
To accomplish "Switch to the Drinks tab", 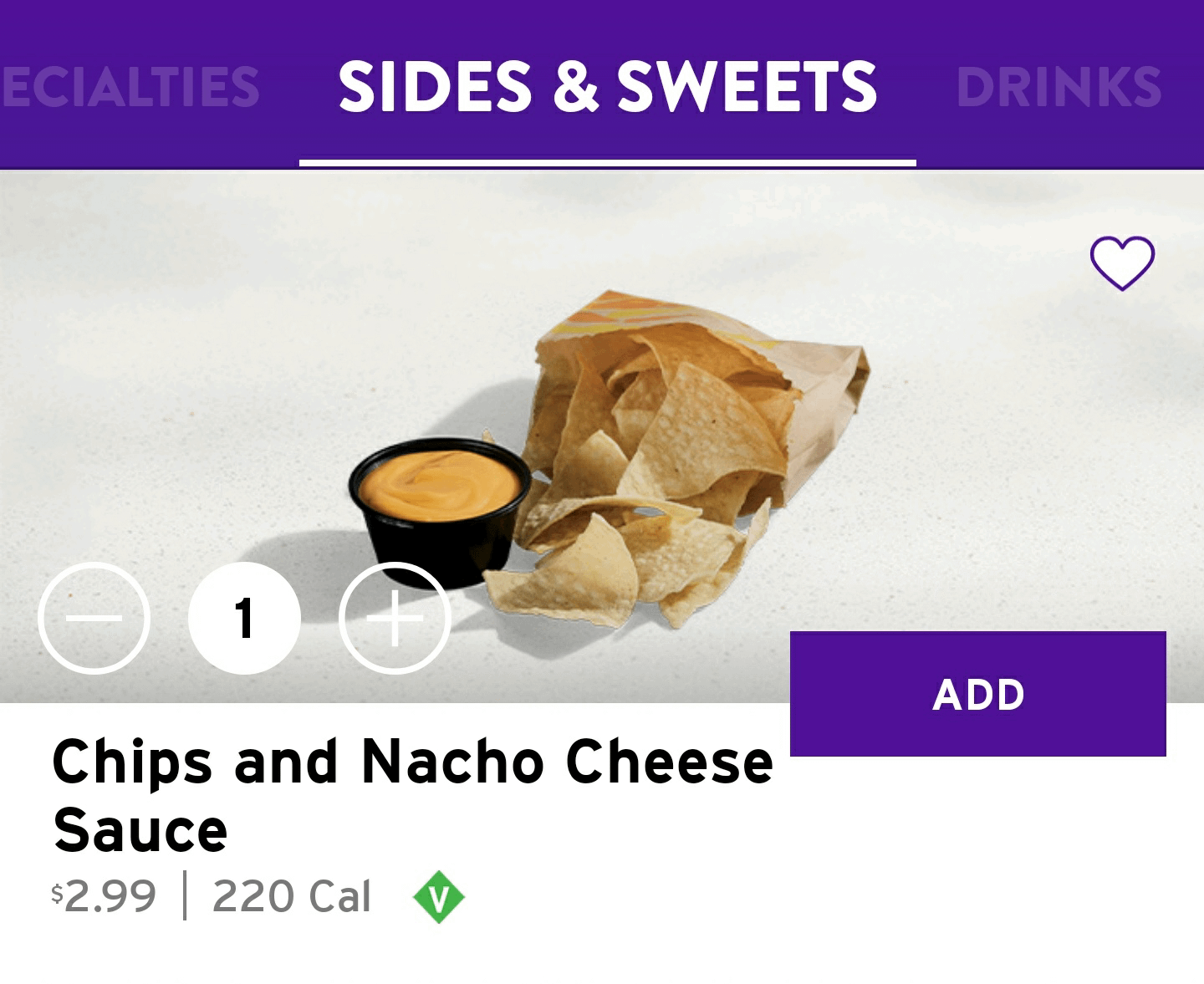I will tap(1059, 87).
